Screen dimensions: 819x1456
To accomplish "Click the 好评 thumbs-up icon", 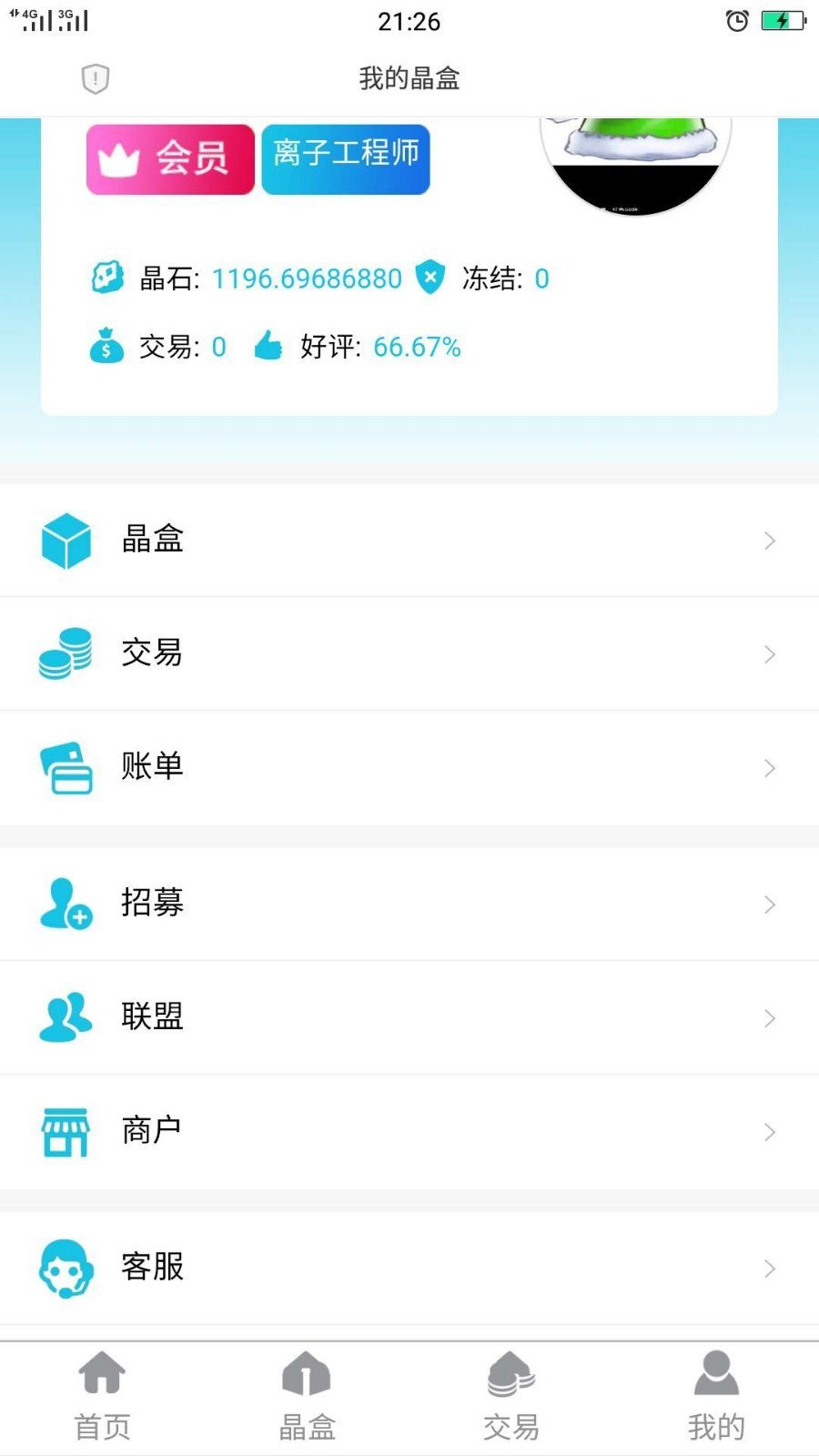I will coord(268,347).
